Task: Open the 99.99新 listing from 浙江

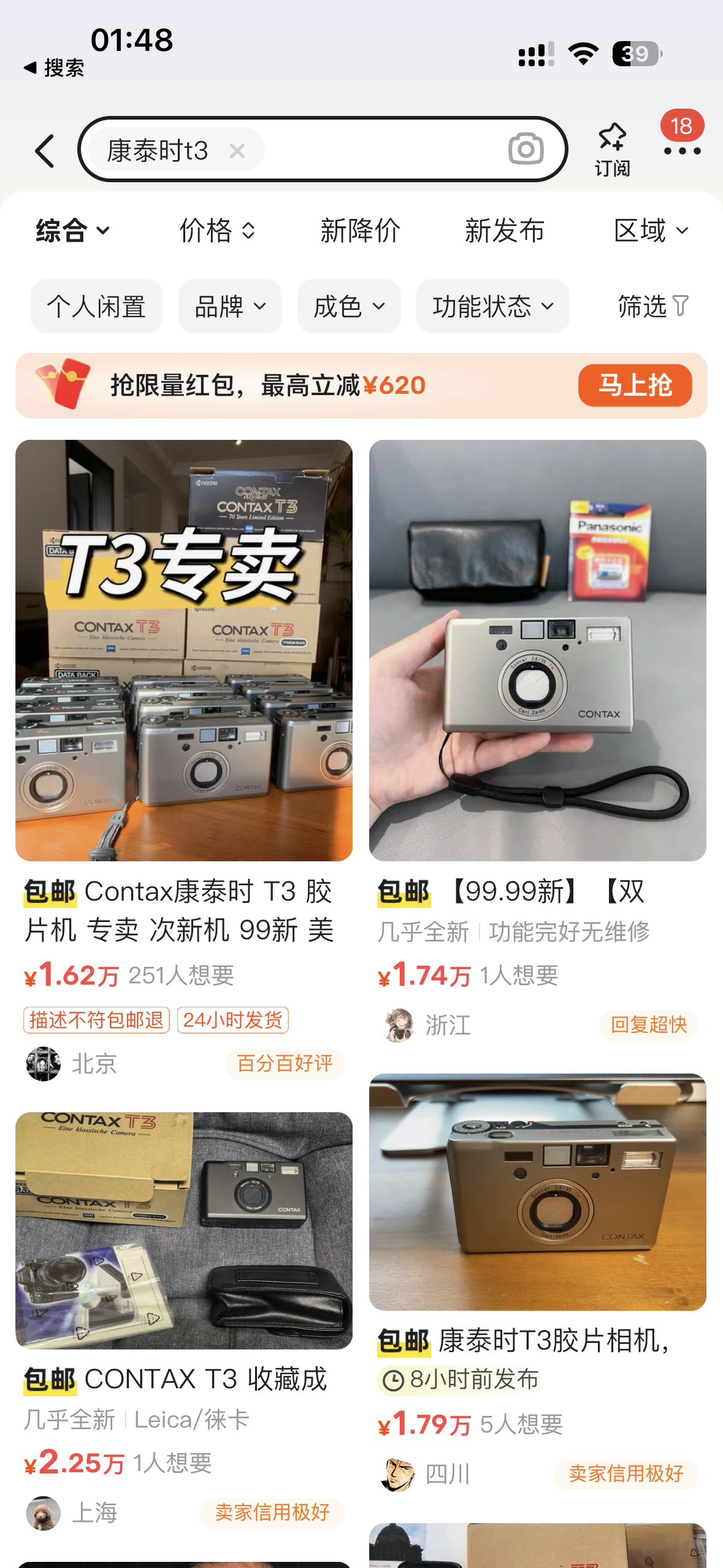Action: [x=537, y=742]
